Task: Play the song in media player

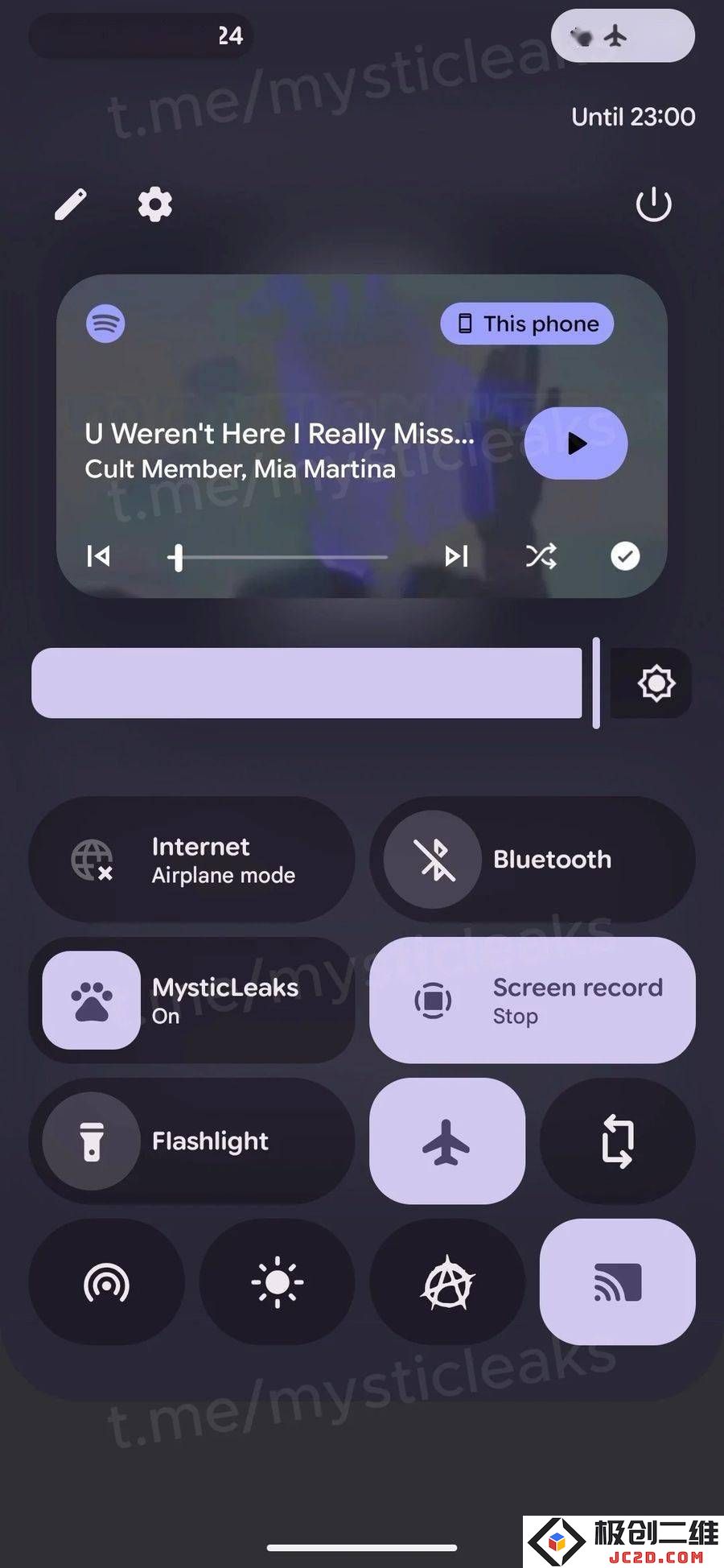Action: pos(576,444)
